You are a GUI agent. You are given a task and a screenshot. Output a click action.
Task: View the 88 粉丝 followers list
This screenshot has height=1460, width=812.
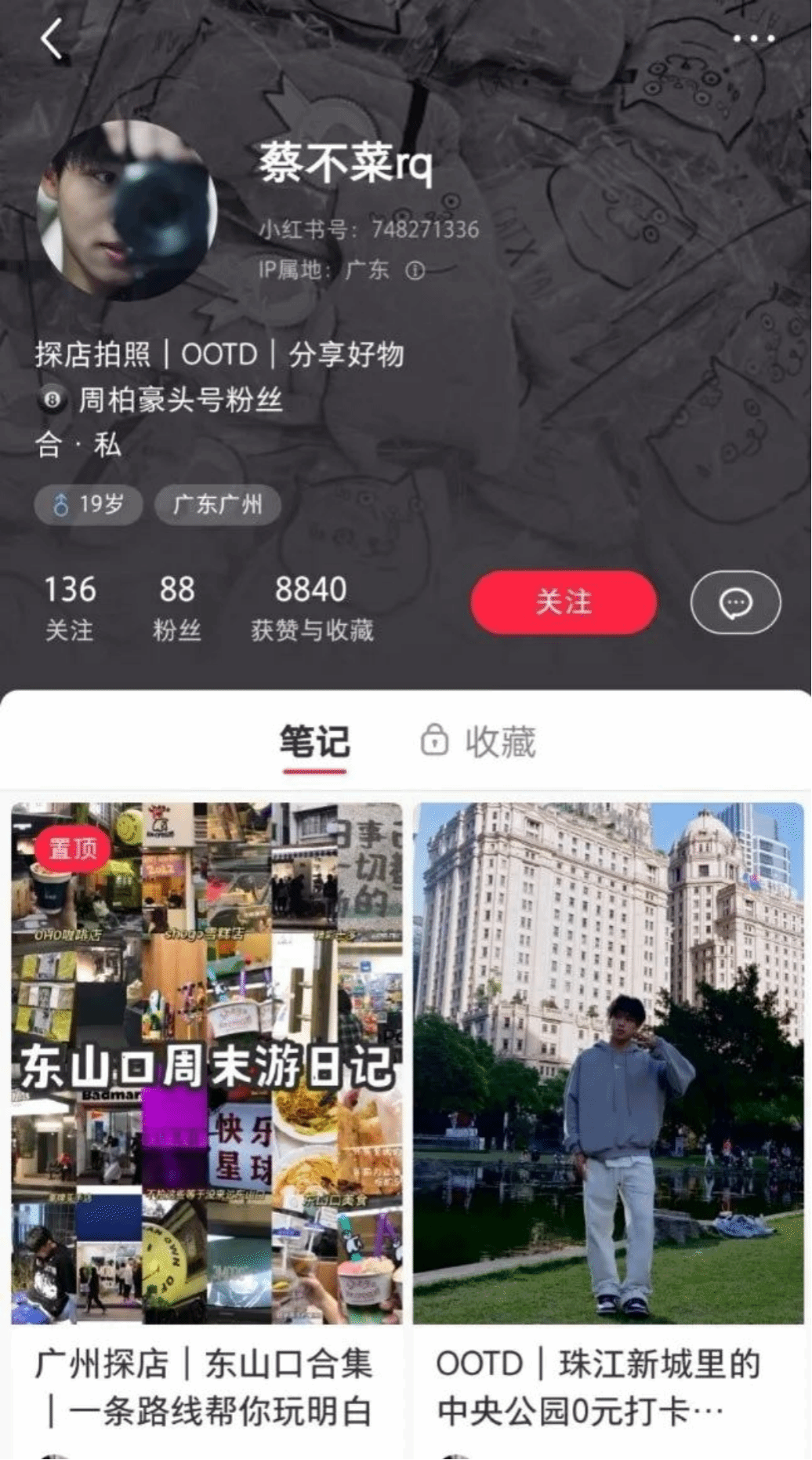[176, 608]
